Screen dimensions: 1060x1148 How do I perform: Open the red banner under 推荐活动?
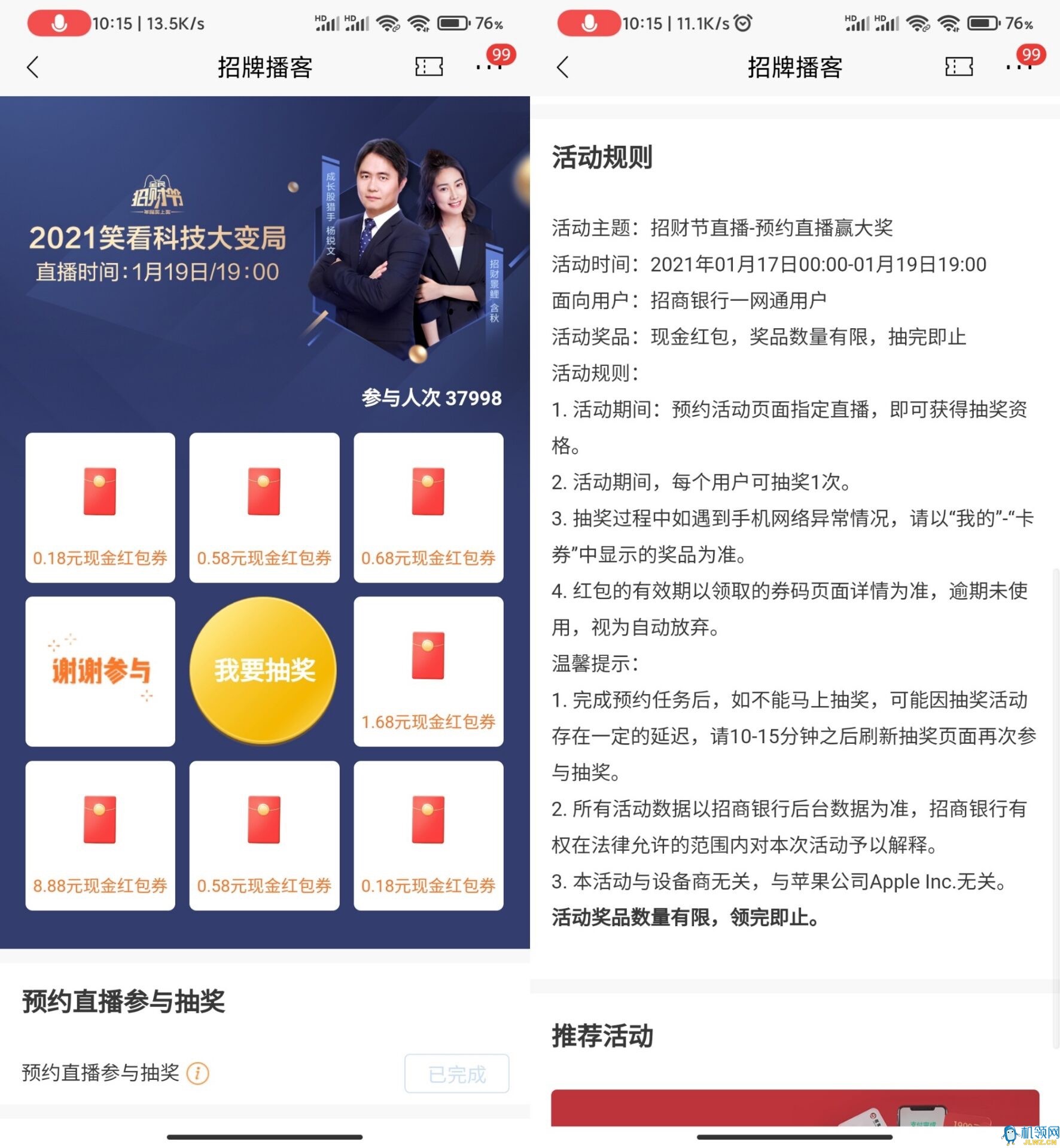pyautogui.click(x=794, y=1108)
